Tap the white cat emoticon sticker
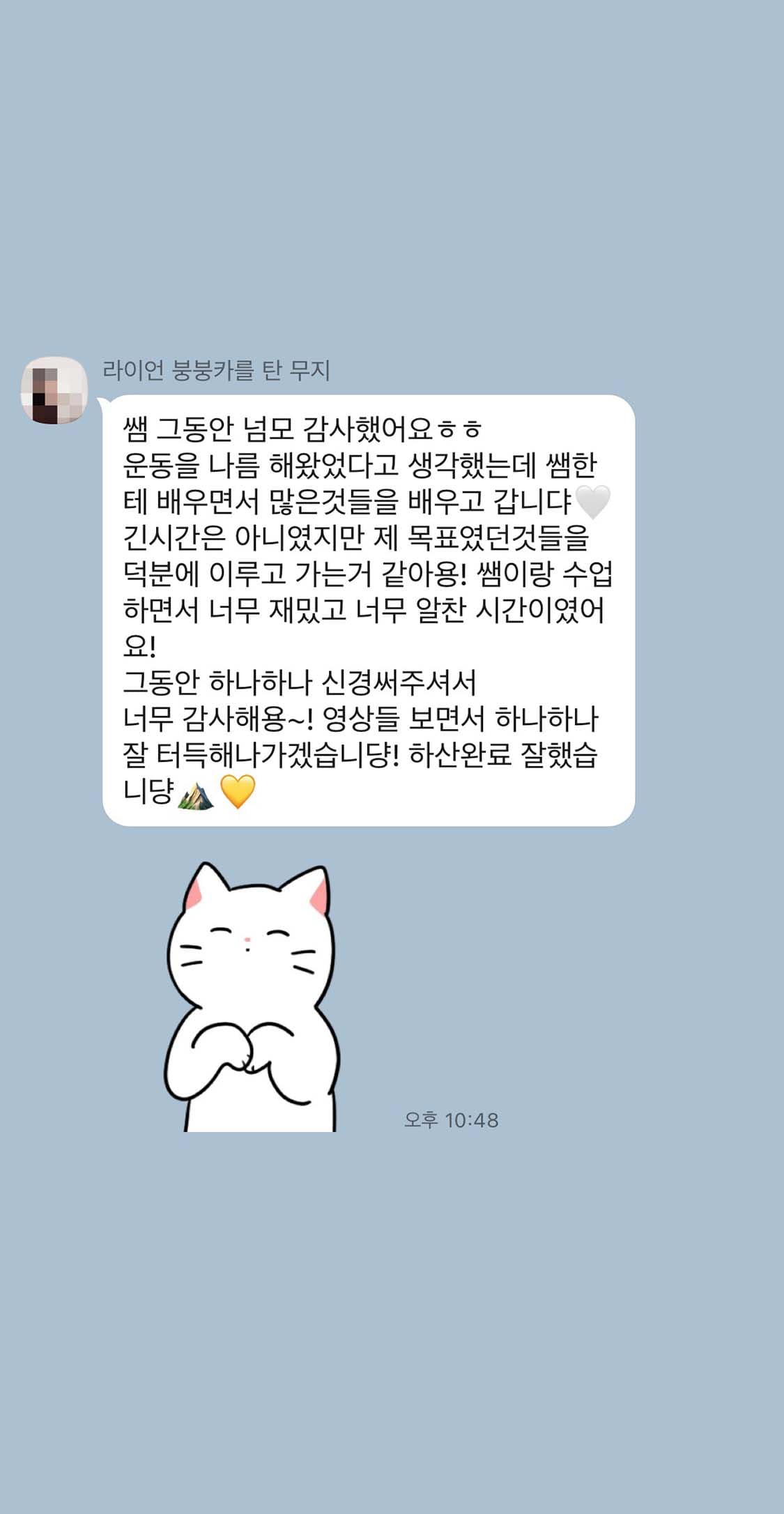Screen dimensions: 784x1514 pyautogui.click(x=252, y=997)
